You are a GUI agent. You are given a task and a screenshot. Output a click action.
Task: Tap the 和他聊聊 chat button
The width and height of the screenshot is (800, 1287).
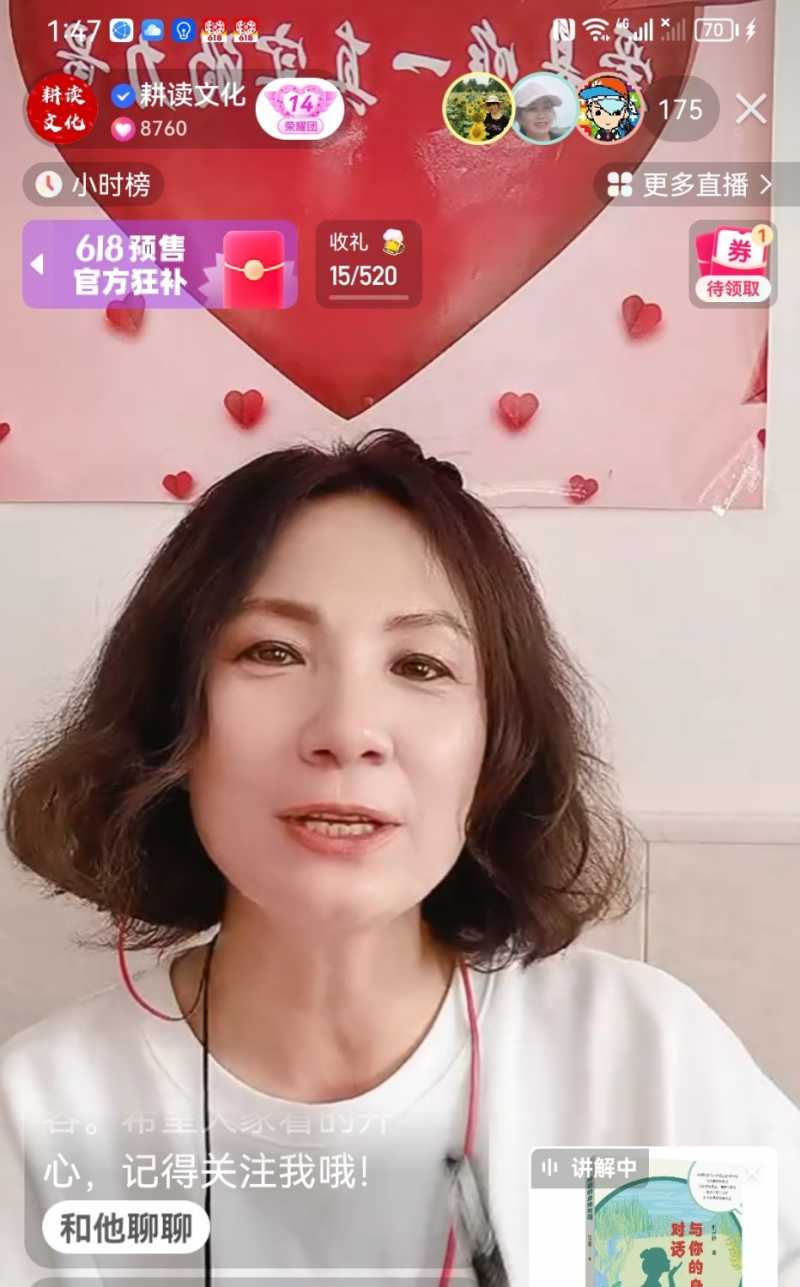point(126,1229)
